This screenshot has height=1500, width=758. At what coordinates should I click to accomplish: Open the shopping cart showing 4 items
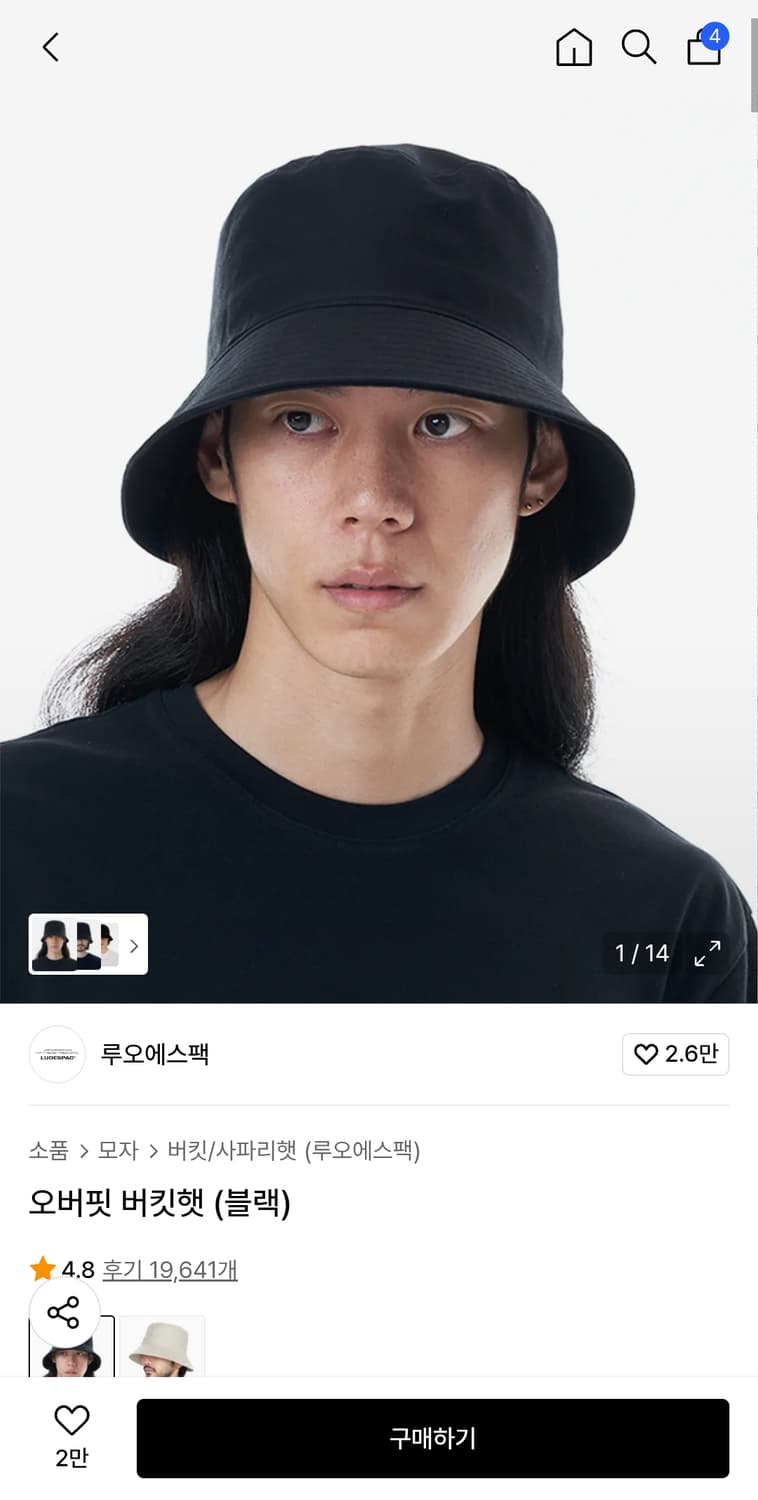pos(704,47)
